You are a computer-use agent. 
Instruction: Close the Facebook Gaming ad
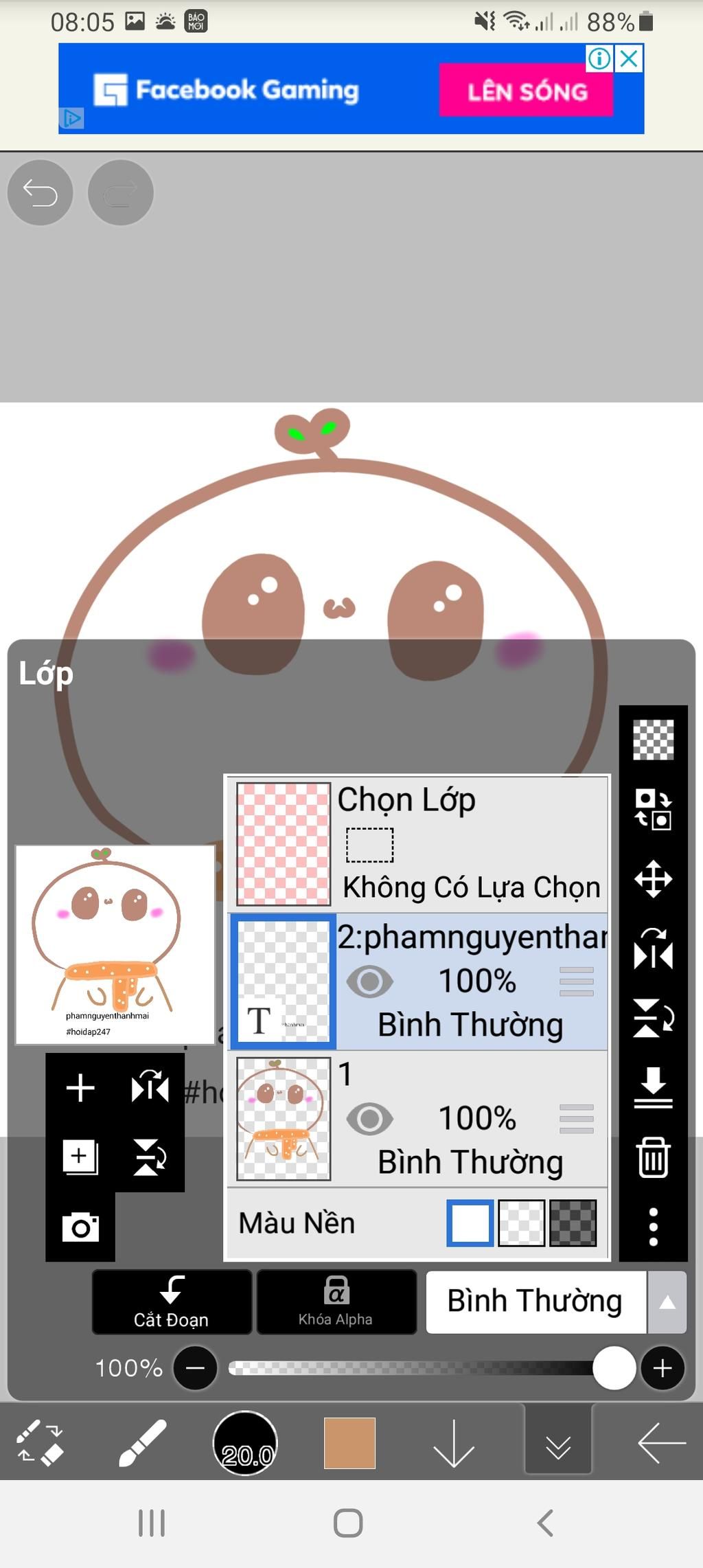pos(629,58)
